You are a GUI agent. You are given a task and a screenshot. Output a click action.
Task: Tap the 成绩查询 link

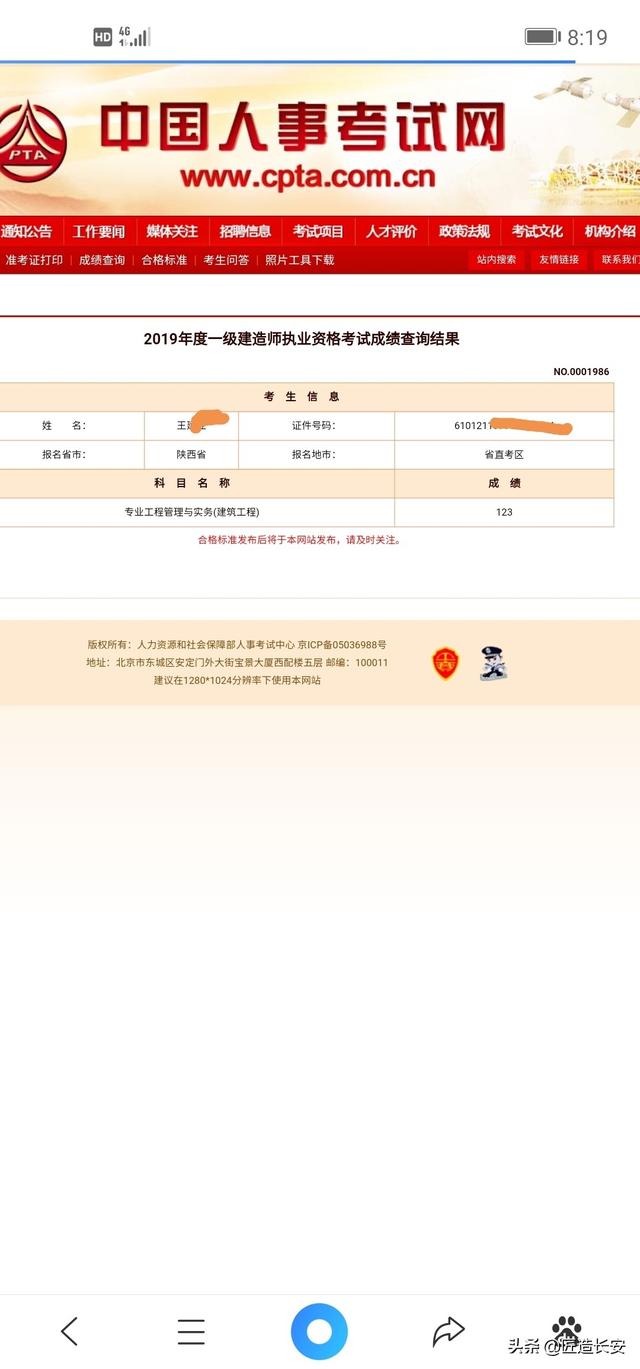point(102,260)
